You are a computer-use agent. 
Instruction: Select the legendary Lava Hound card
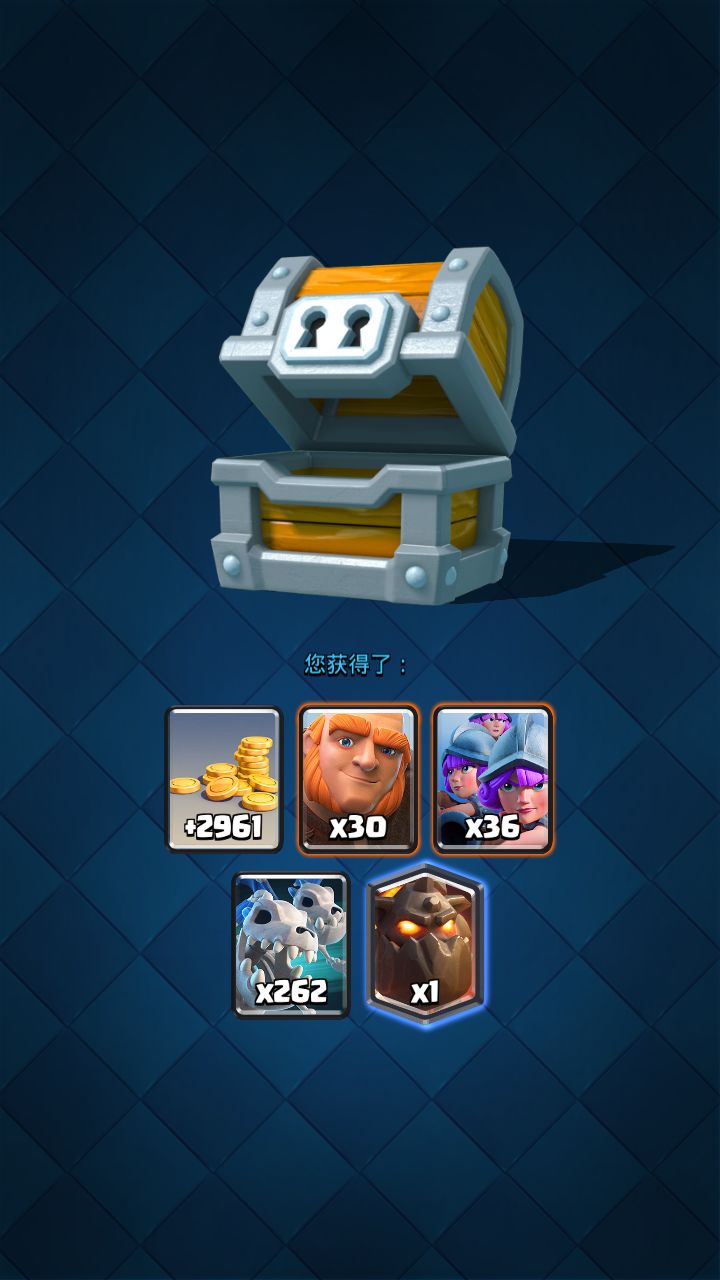(x=427, y=945)
